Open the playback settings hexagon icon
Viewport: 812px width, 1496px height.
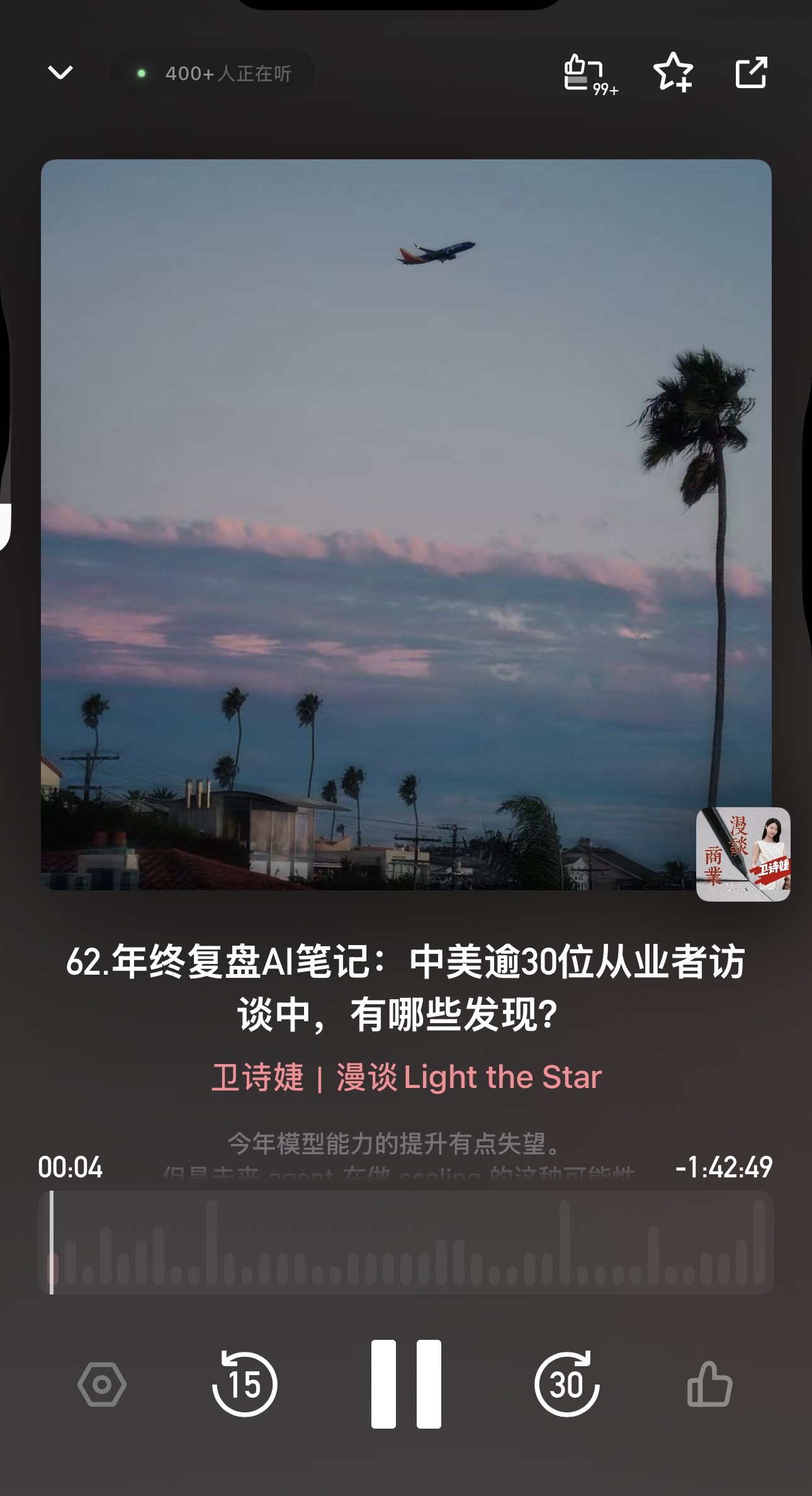102,1385
